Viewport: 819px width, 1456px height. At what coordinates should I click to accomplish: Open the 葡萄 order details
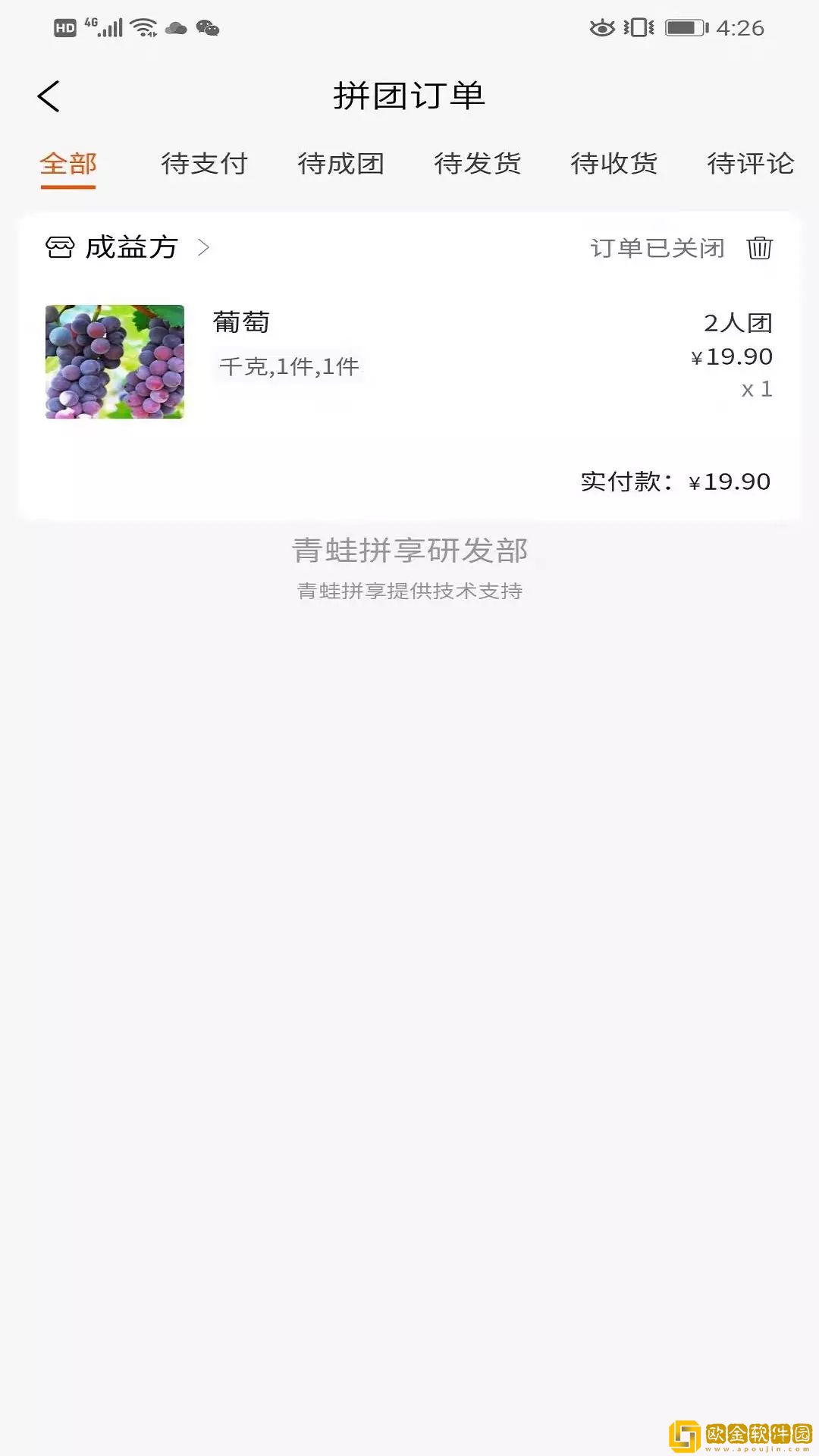point(409,362)
